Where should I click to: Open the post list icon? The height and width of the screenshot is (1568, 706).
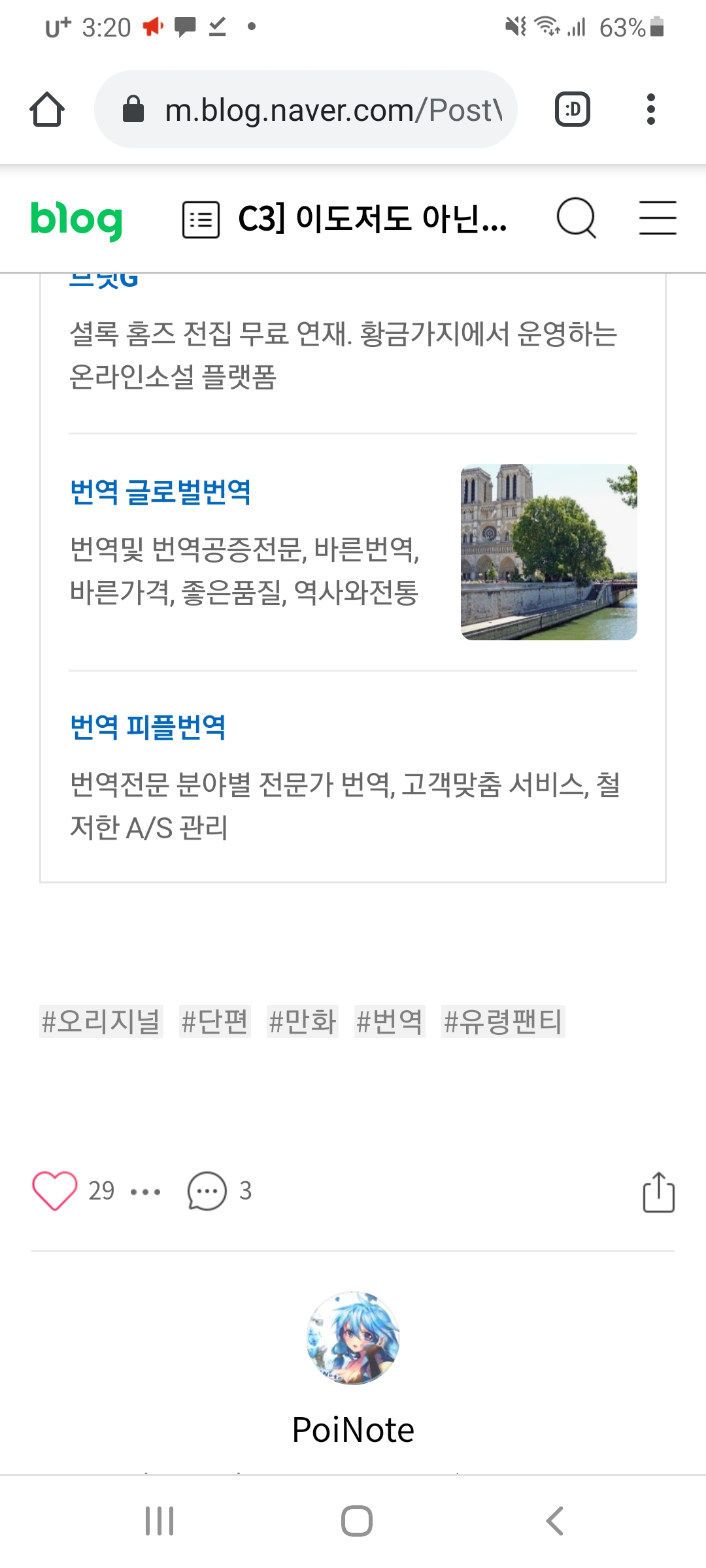pyautogui.click(x=201, y=220)
